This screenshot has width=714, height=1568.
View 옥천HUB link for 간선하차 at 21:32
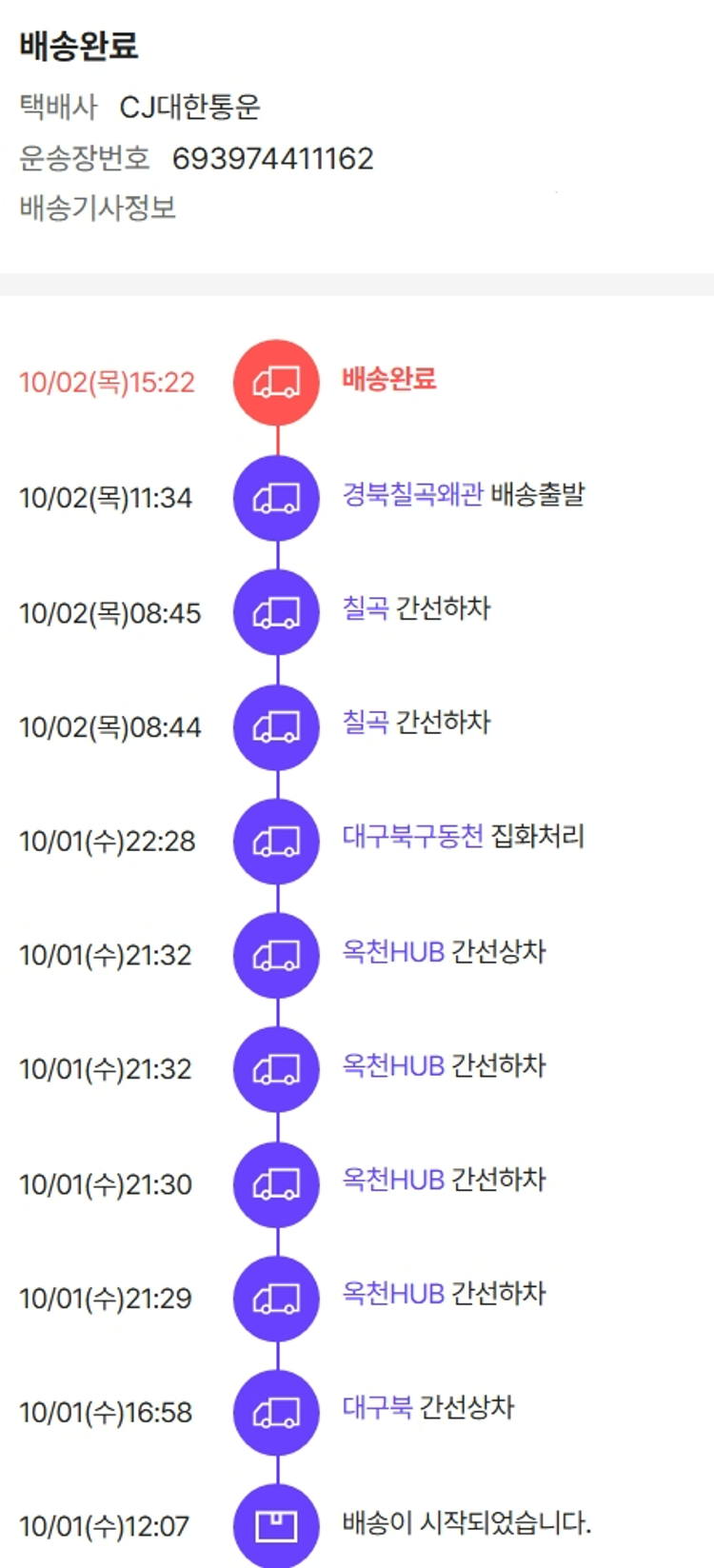tap(393, 1066)
